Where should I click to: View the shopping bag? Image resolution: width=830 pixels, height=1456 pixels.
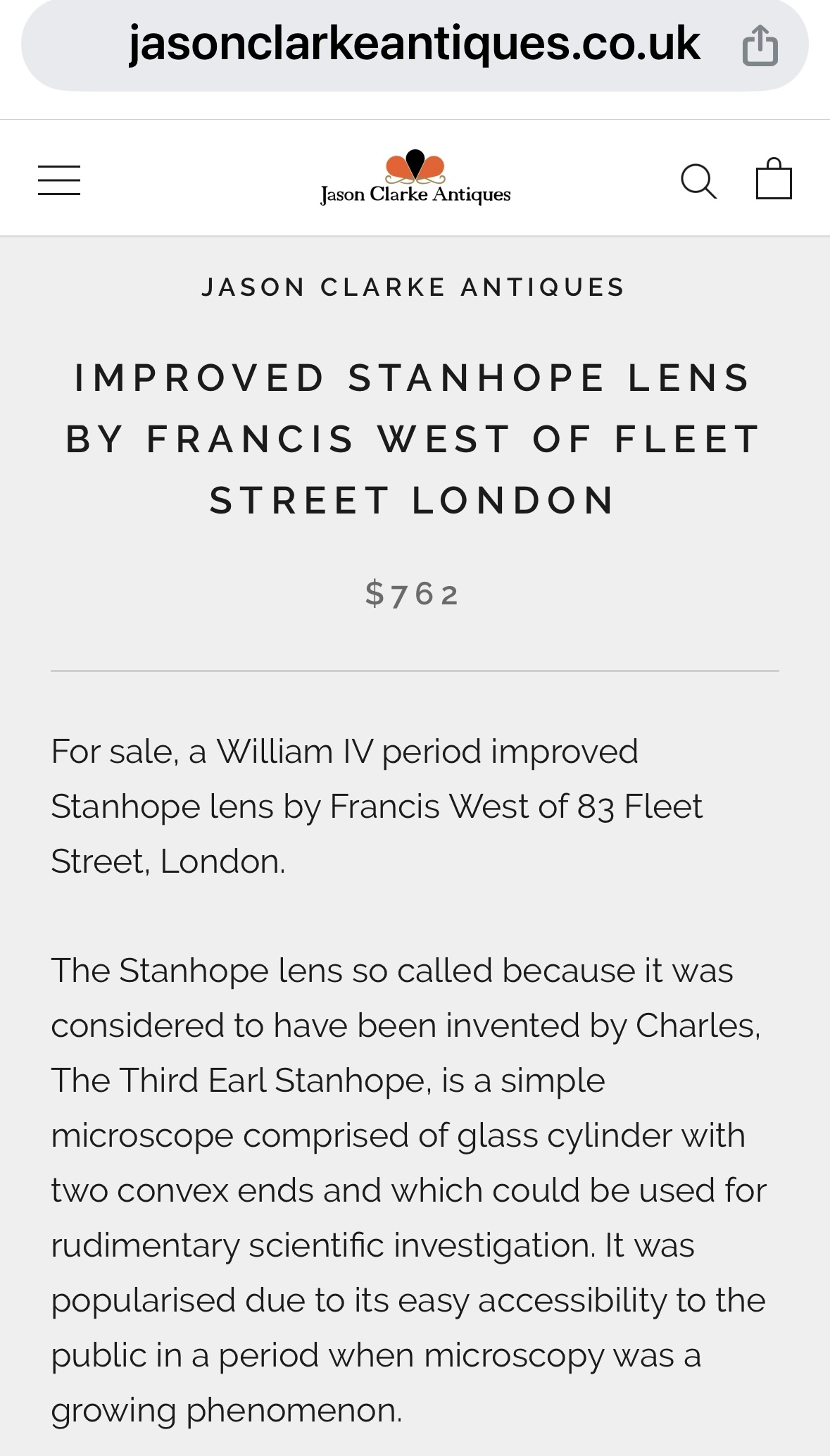pyautogui.click(x=774, y=179)
